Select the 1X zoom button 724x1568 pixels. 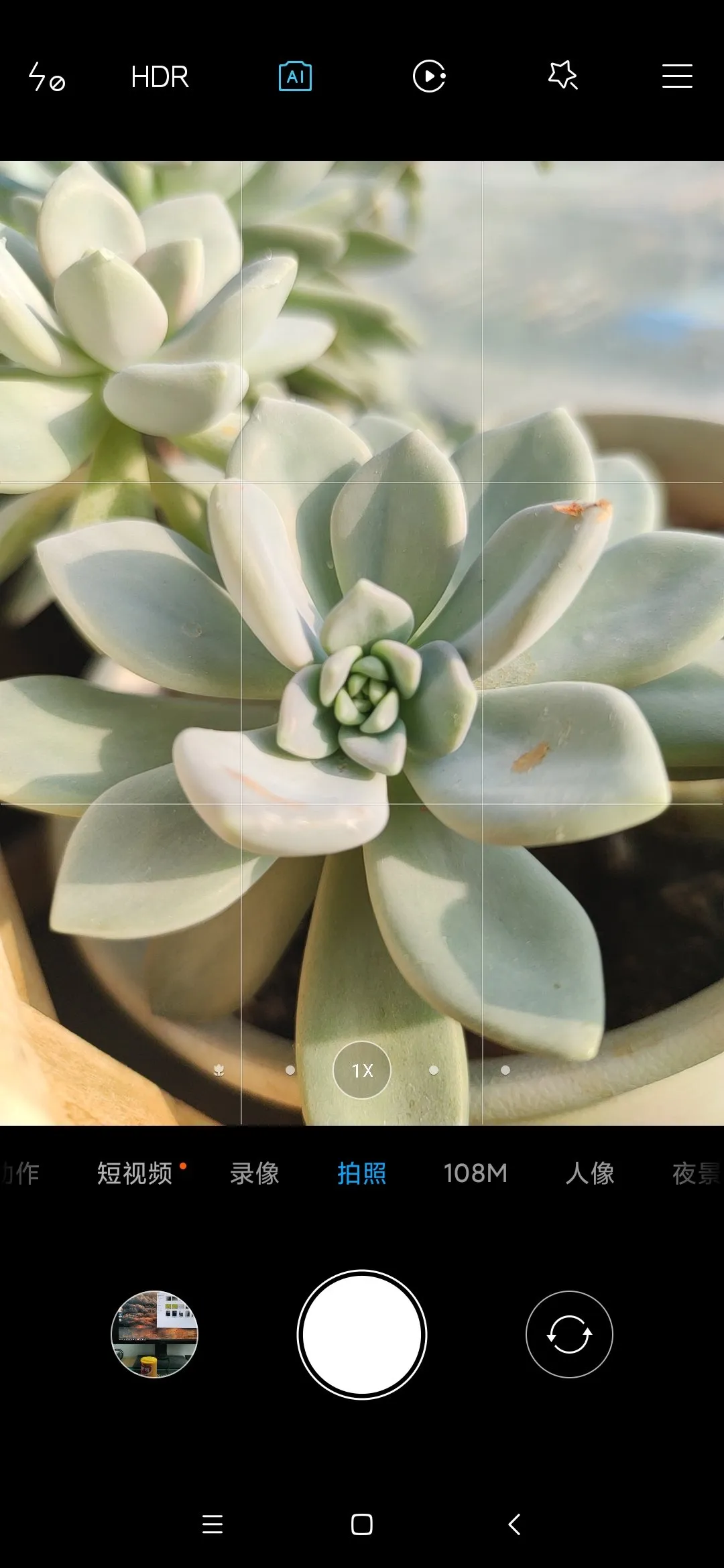(362, 1070)
